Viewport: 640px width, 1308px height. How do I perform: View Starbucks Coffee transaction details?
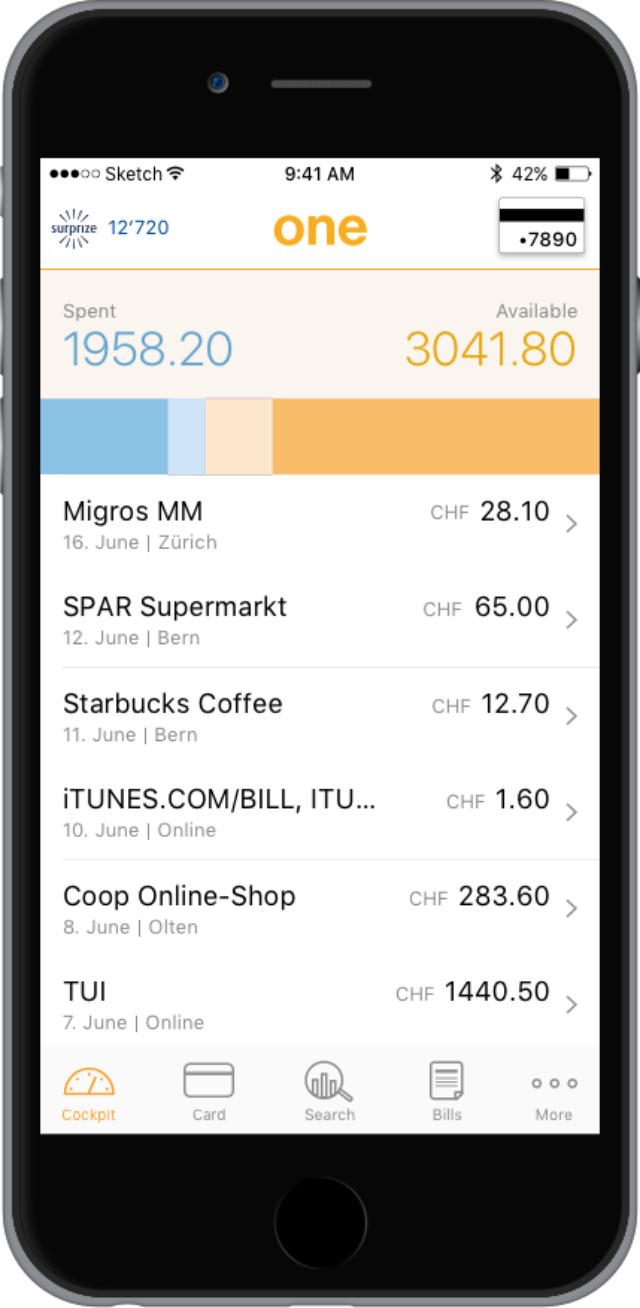pos(320,715)
